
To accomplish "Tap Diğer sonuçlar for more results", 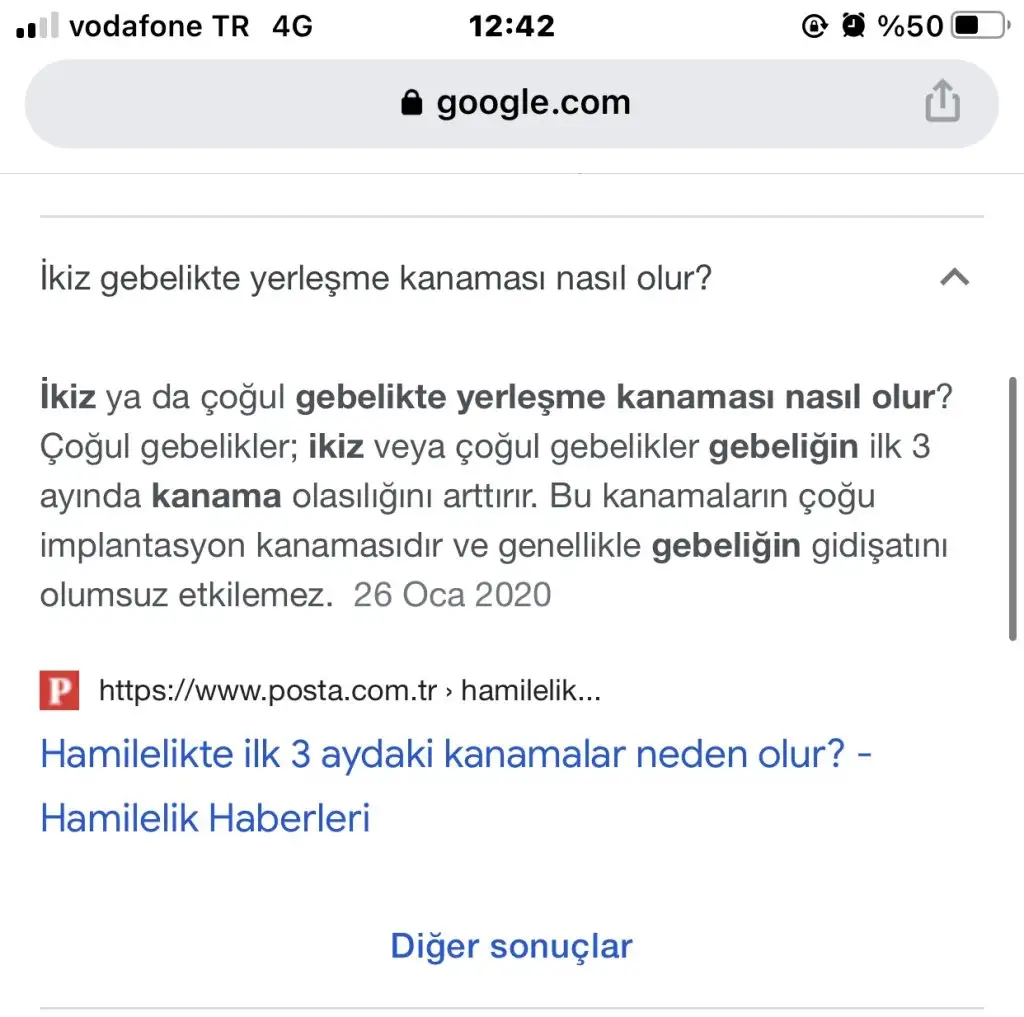I will [x=511, y=945].
